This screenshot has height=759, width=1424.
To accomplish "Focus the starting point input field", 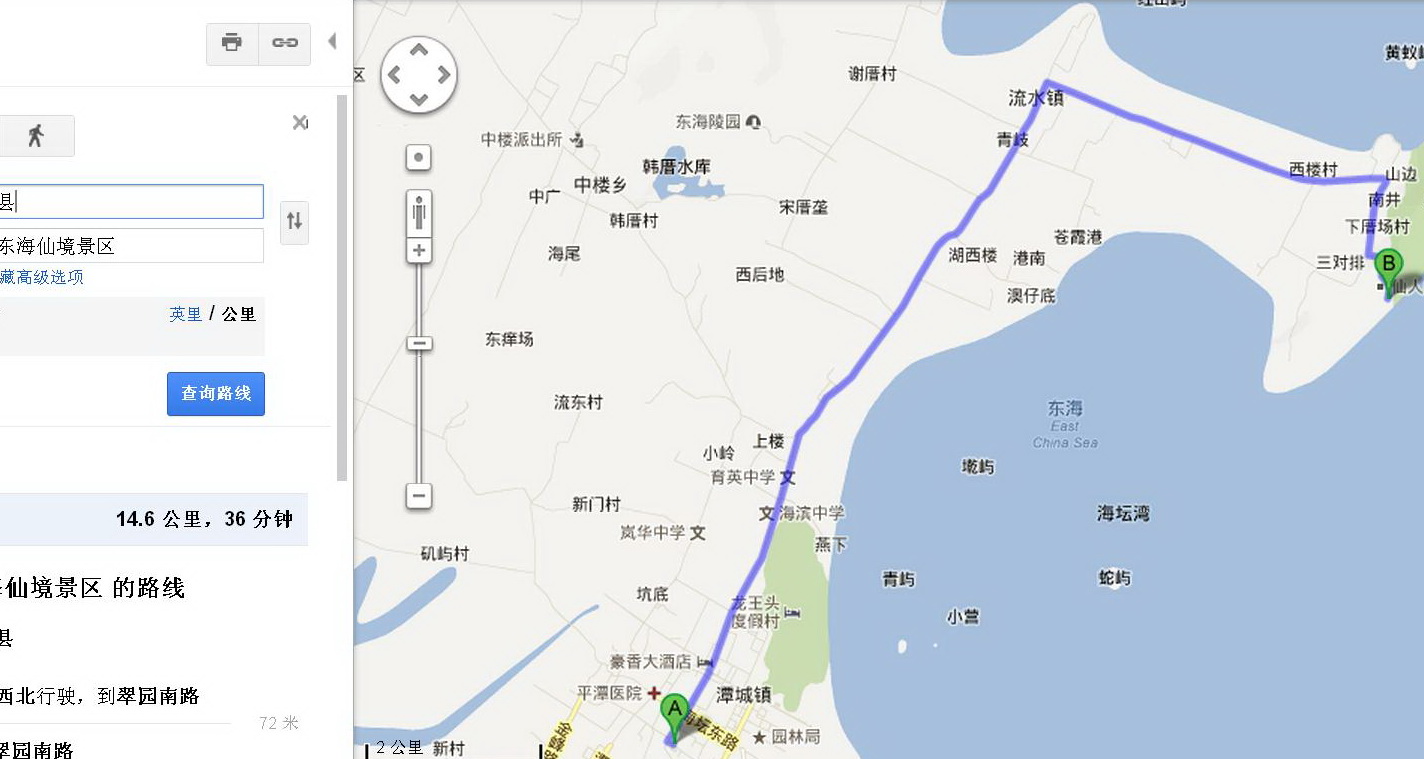I will [x=130, y=201].
